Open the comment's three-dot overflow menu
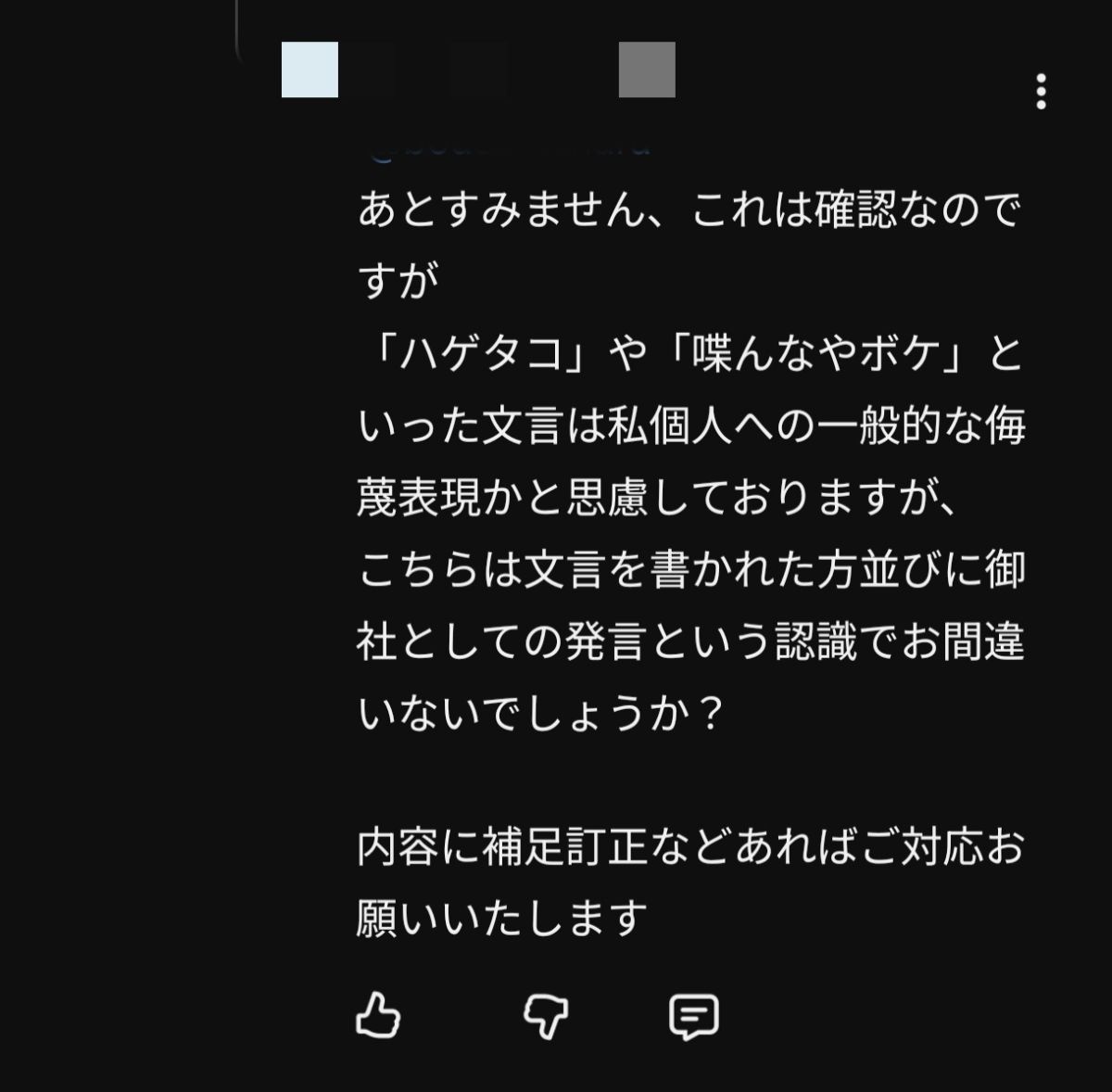The height and width of the screenshot is (1092, 1112). coord(1041,92)
